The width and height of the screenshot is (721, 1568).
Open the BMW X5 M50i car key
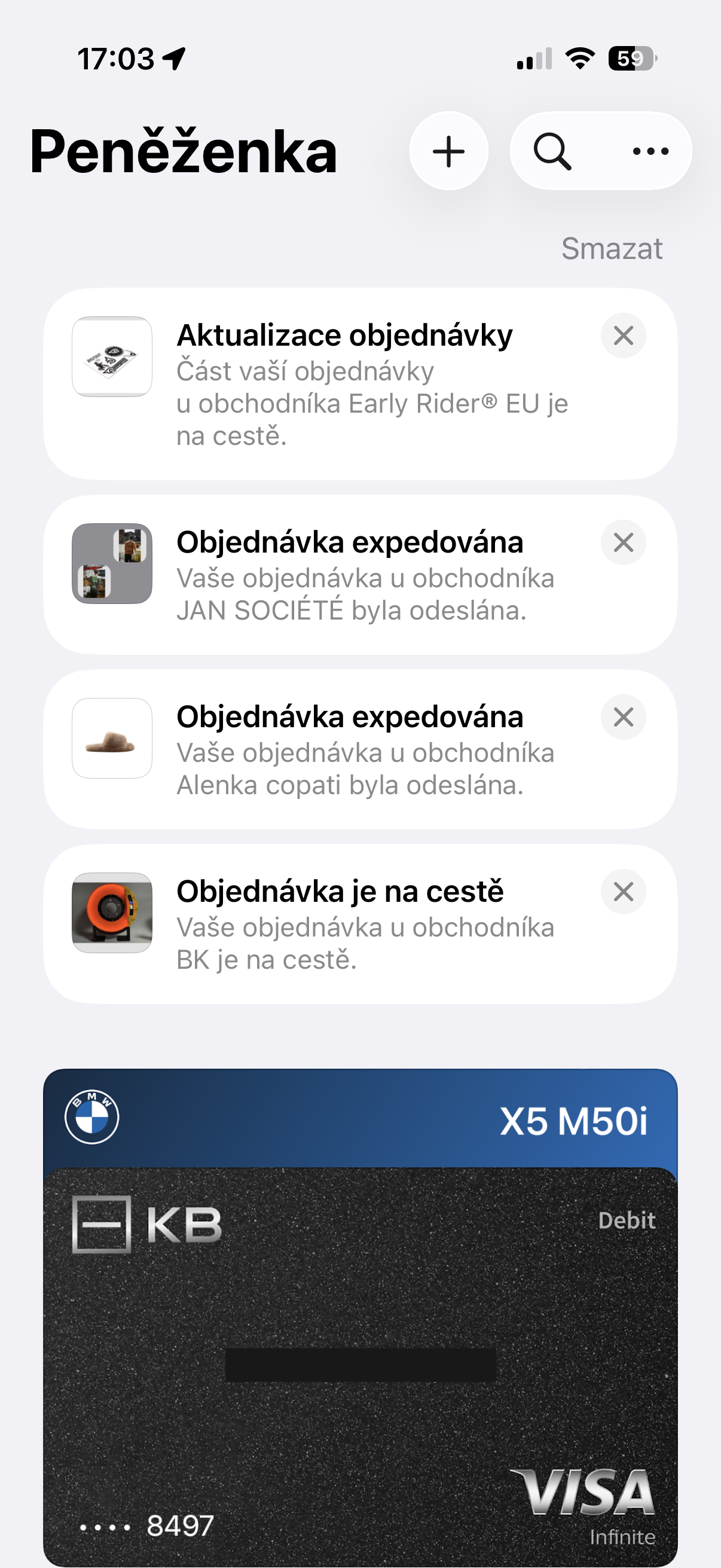360,1119
